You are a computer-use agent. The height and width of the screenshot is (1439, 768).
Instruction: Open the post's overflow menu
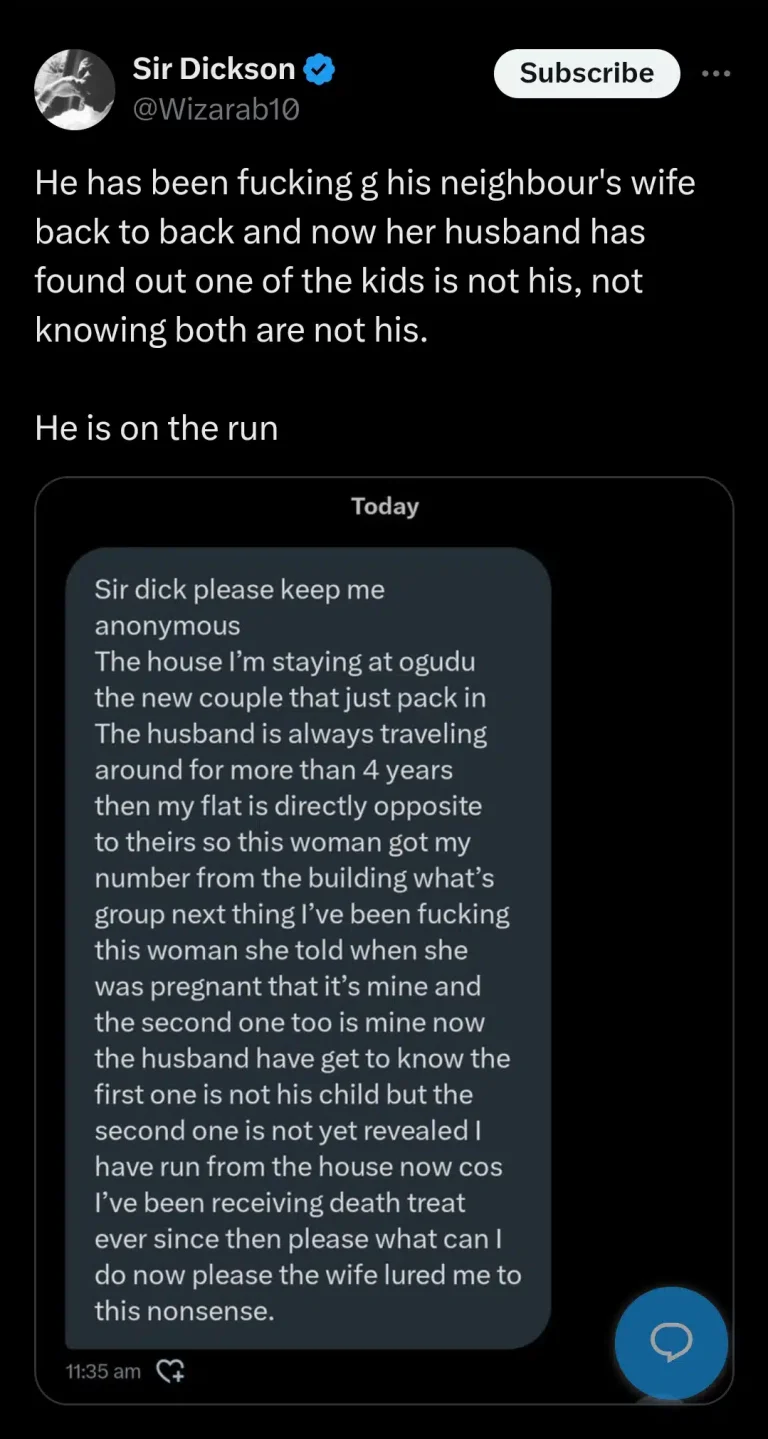(715, 74)
